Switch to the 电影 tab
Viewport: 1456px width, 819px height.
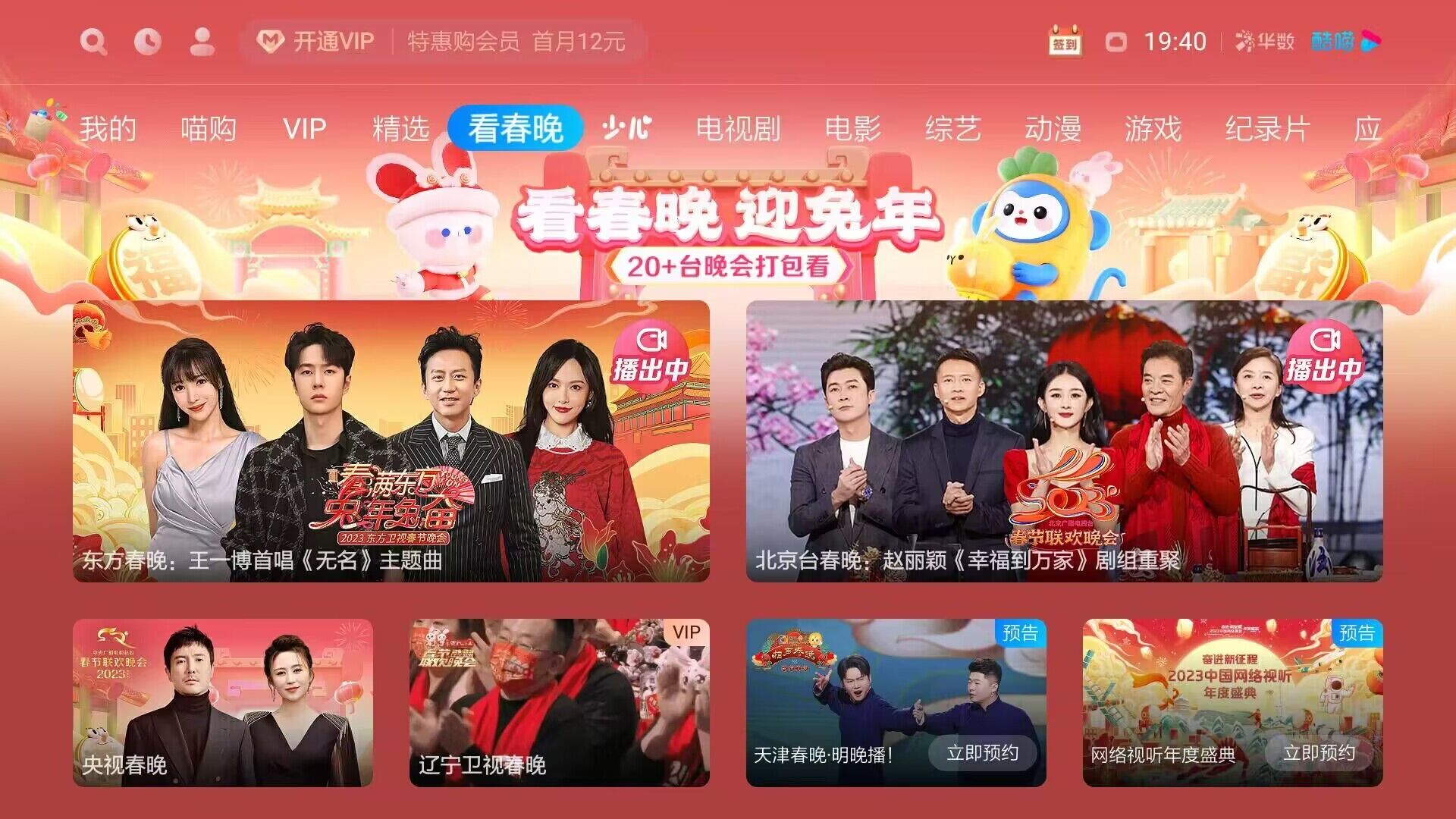click(852, 129)
